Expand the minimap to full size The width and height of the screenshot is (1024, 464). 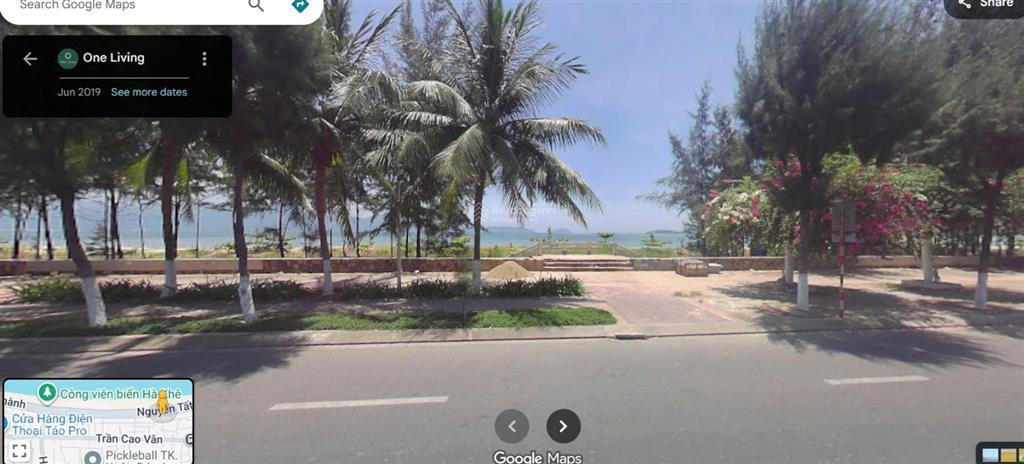point(20,451)
